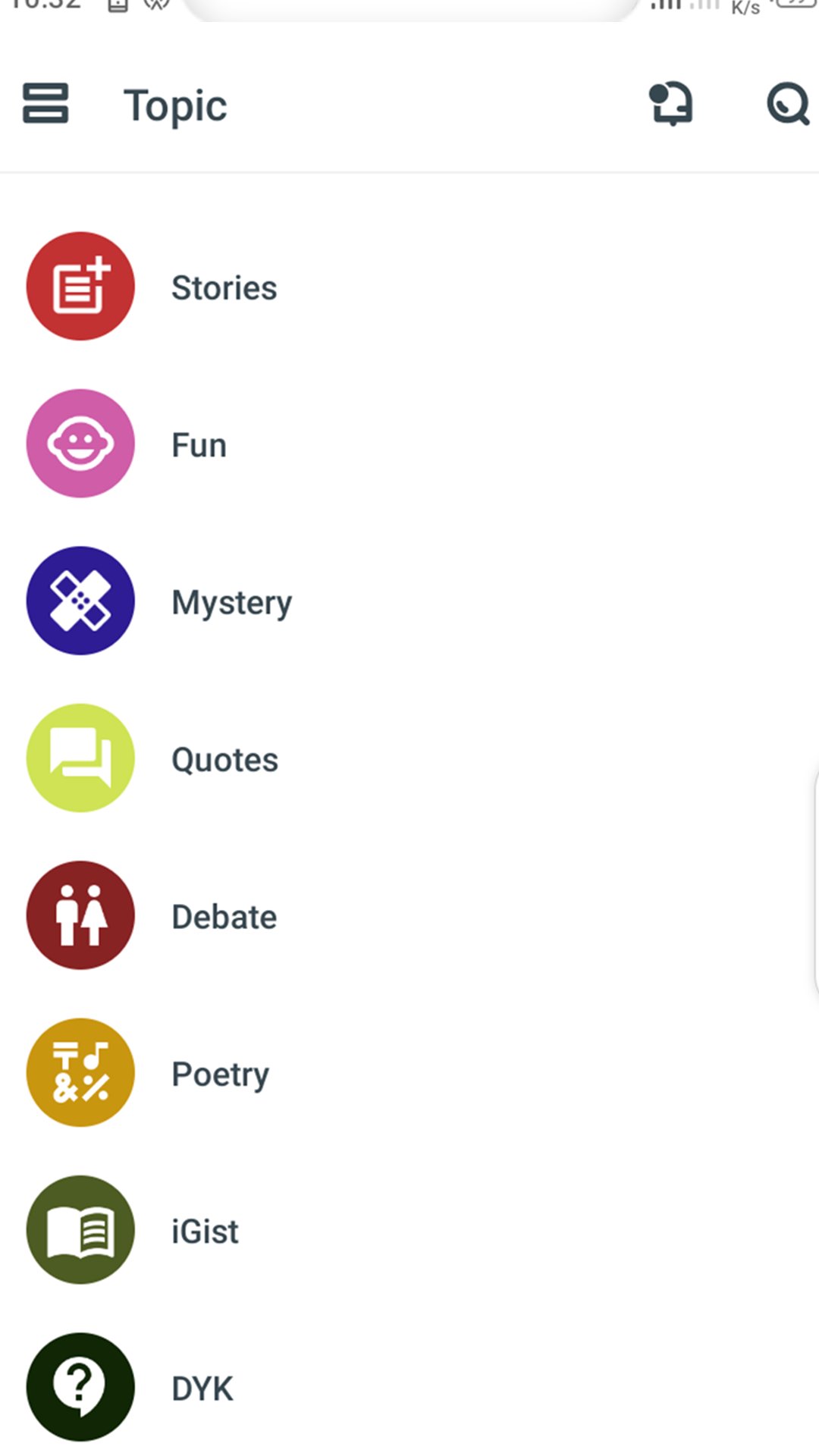The image size is (819, 1456).
Task: Tap the iGist open-book icon
Action: point(80,1230)
